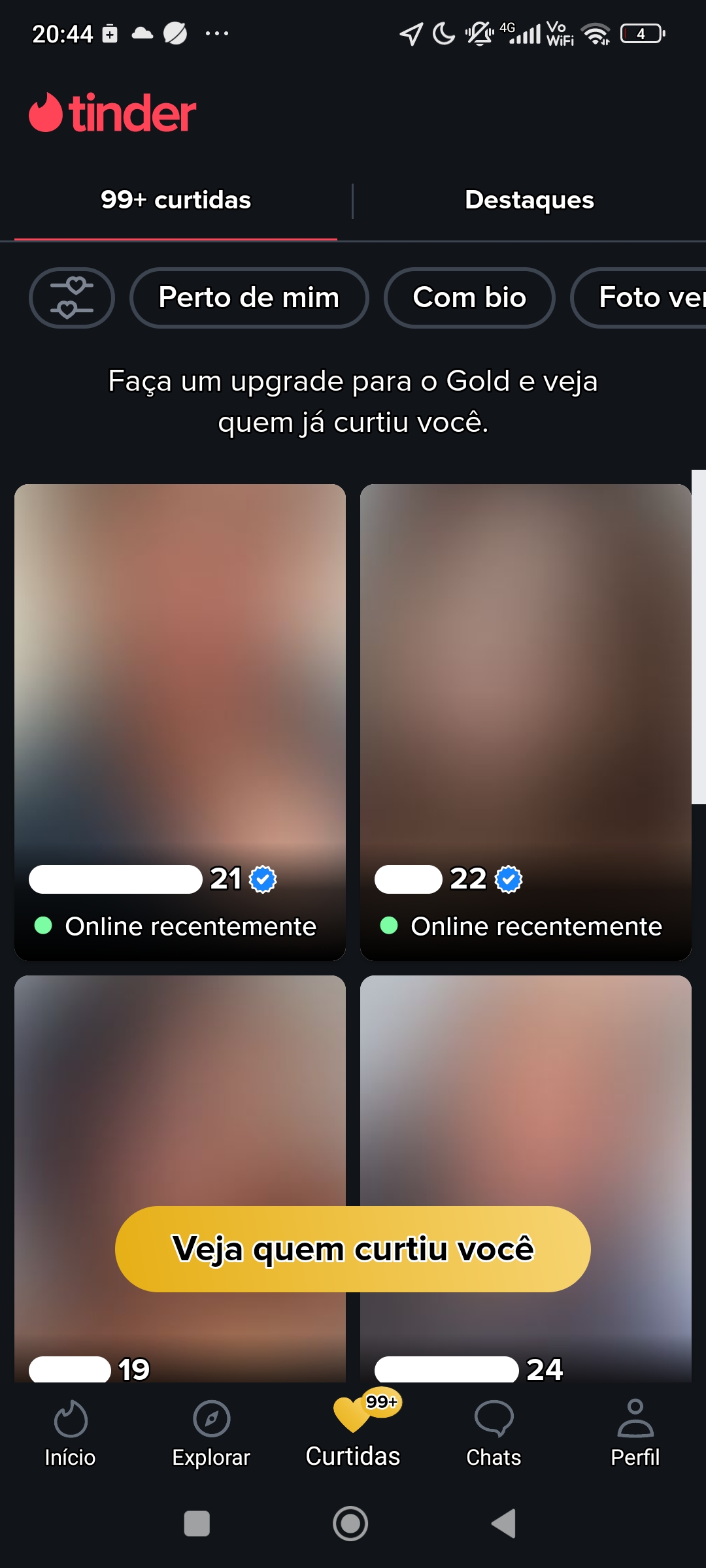
Task: Tap Veja quem curtiu você button
Action: pos(352,1249)
